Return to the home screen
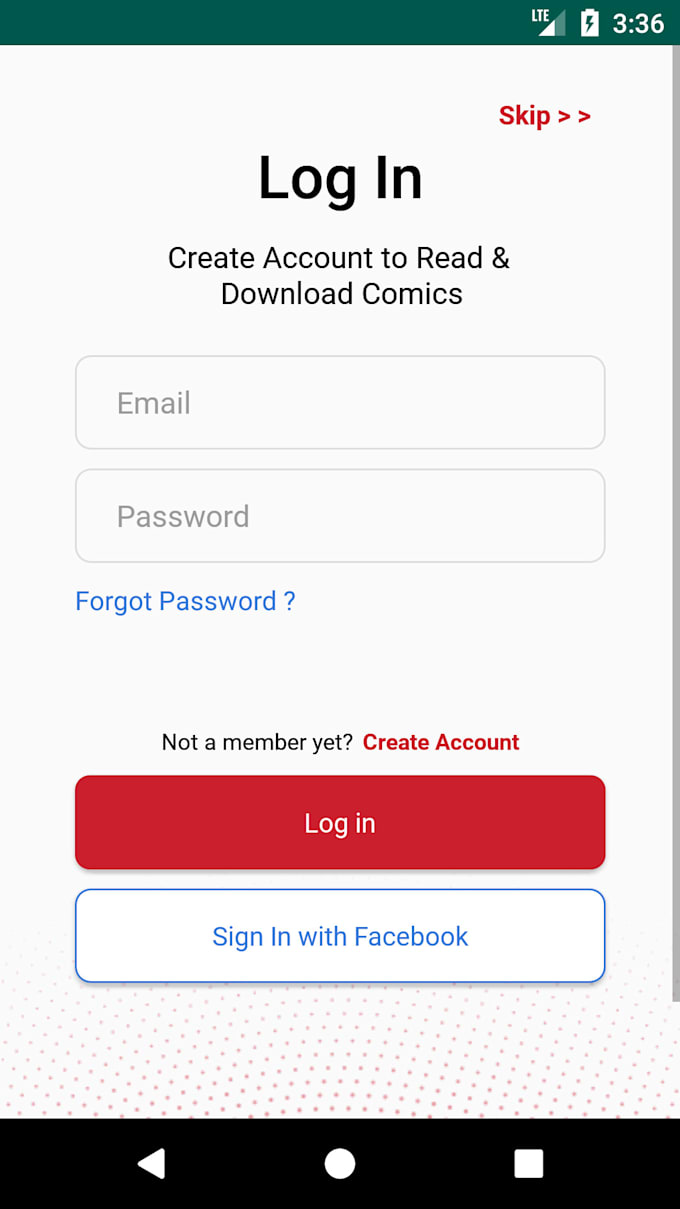 click(340, 1163)
